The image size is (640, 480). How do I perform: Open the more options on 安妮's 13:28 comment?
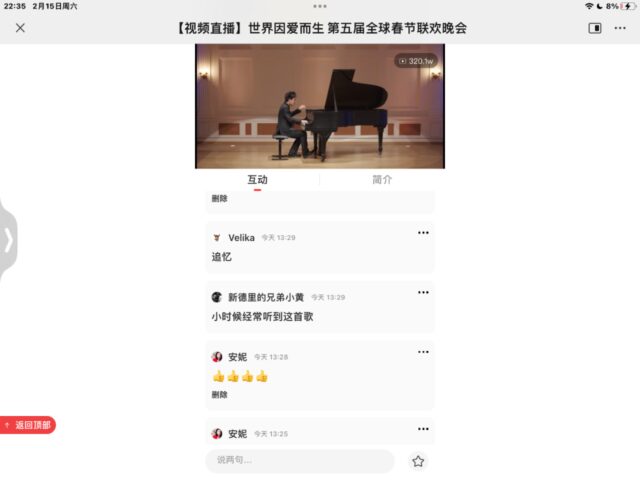tap(423, 352)
